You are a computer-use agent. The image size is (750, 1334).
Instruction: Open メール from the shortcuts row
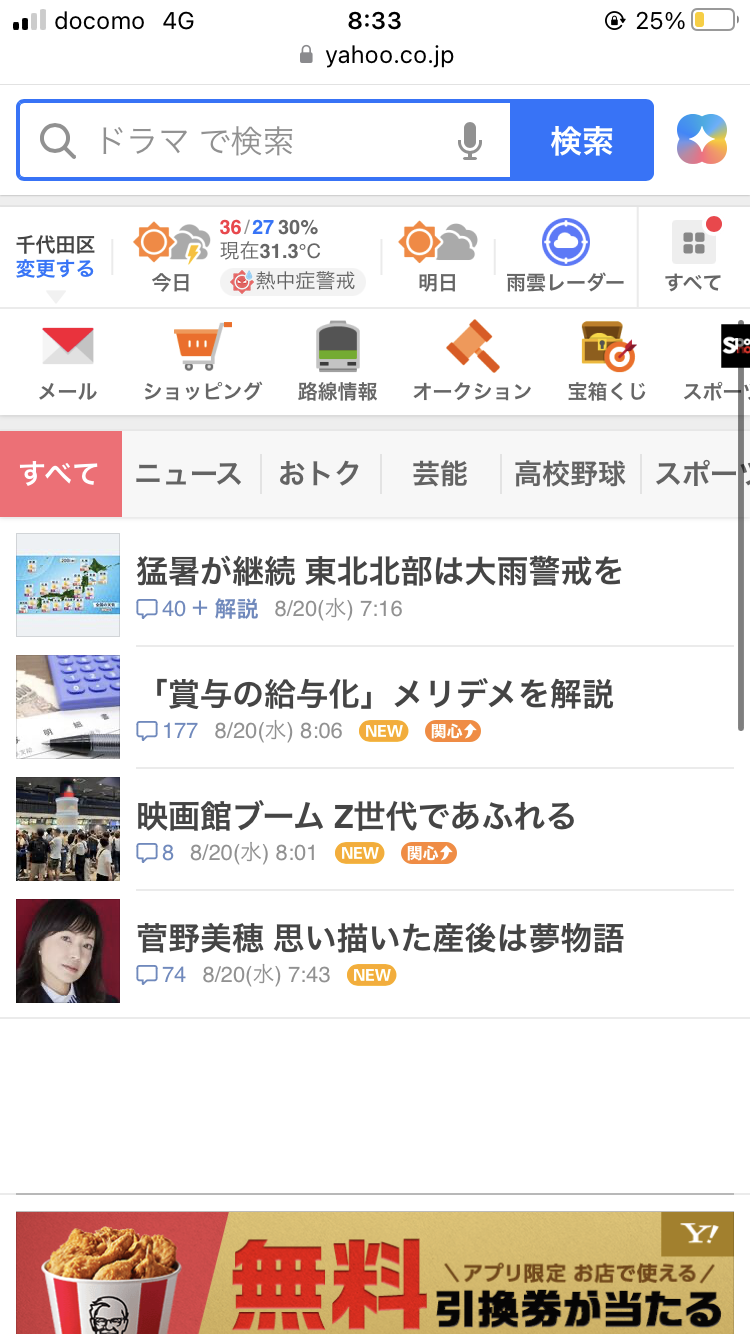coord(68,362)
